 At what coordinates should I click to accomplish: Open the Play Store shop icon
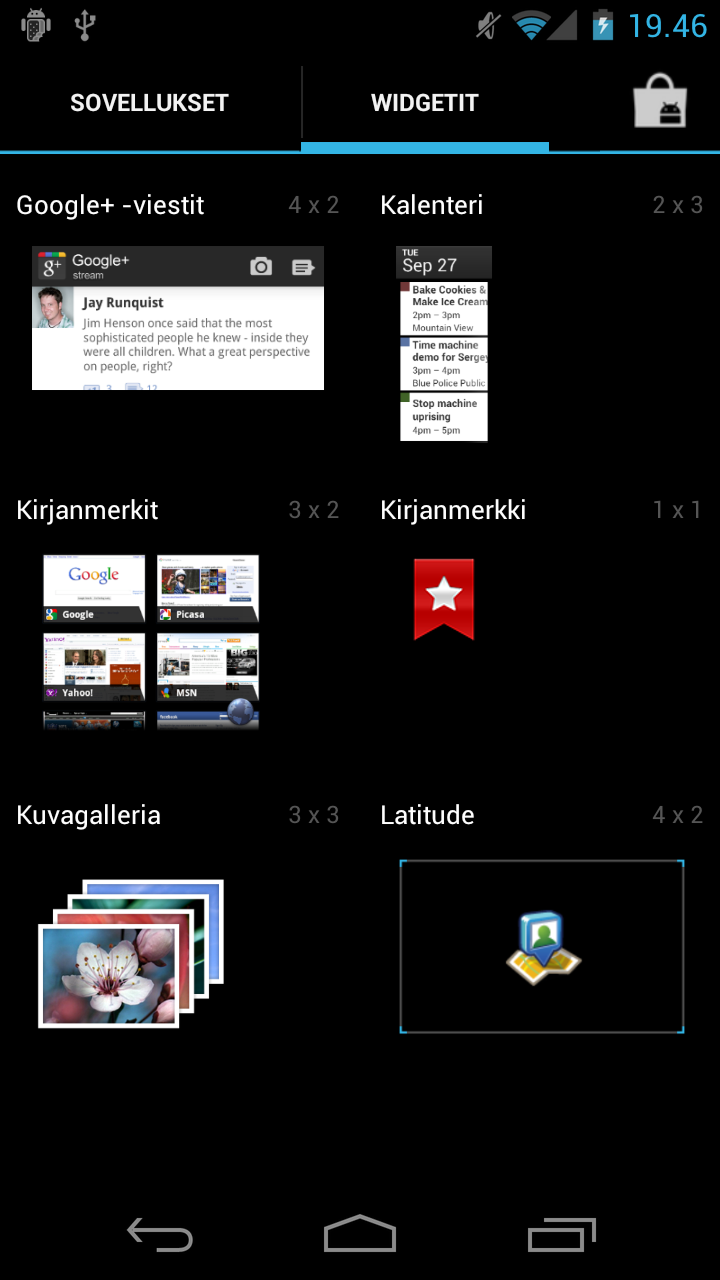pos(660,103)
